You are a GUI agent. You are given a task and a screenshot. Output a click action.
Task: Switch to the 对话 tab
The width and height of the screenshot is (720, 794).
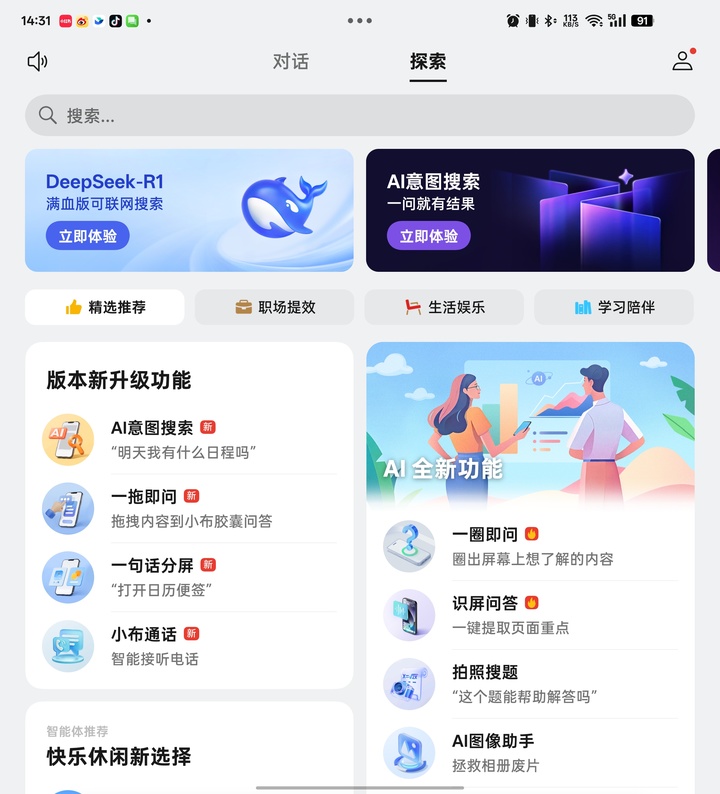[291, 61]
